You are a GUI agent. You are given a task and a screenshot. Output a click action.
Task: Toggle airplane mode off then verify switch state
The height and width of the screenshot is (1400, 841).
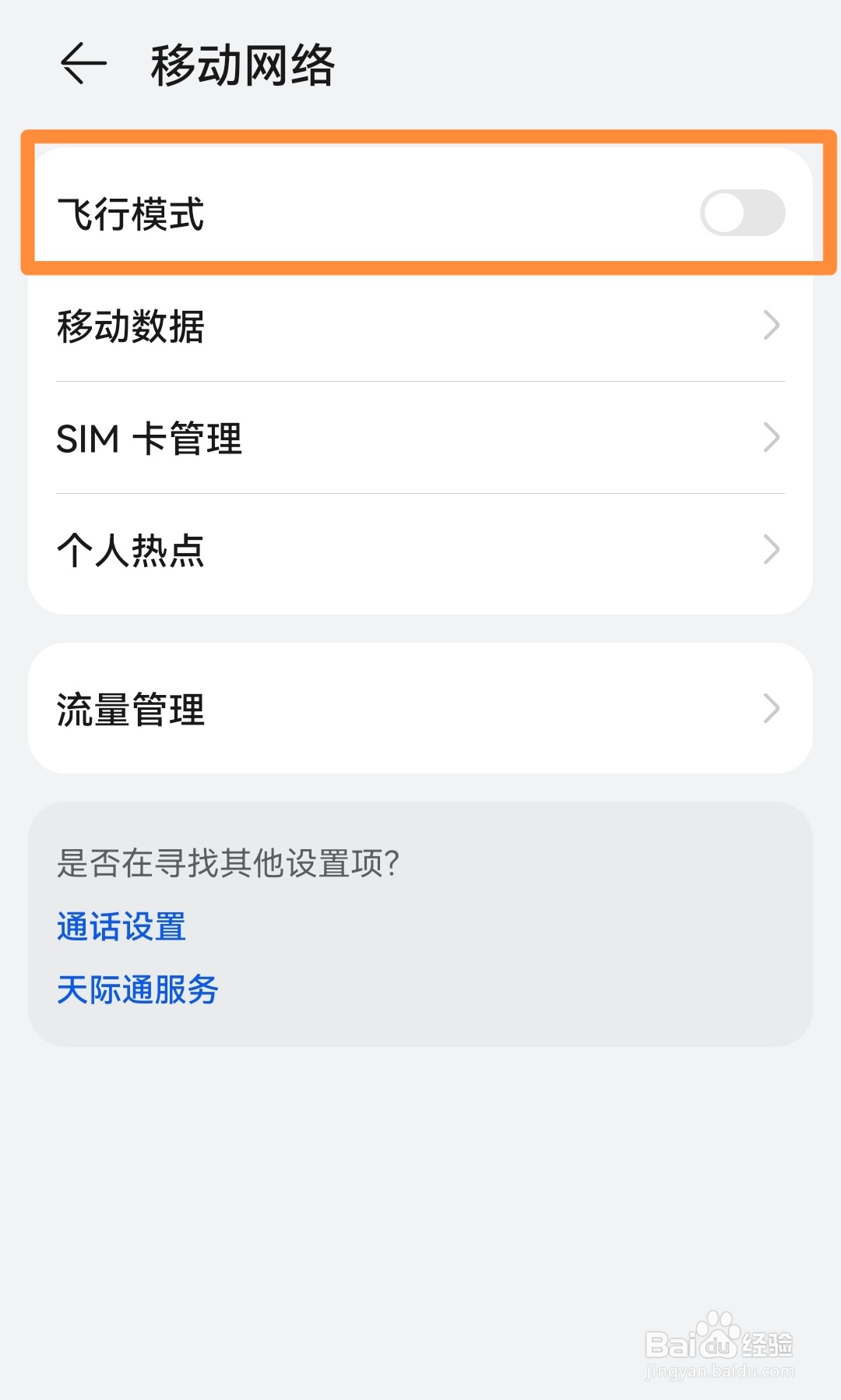click(744, 213)
